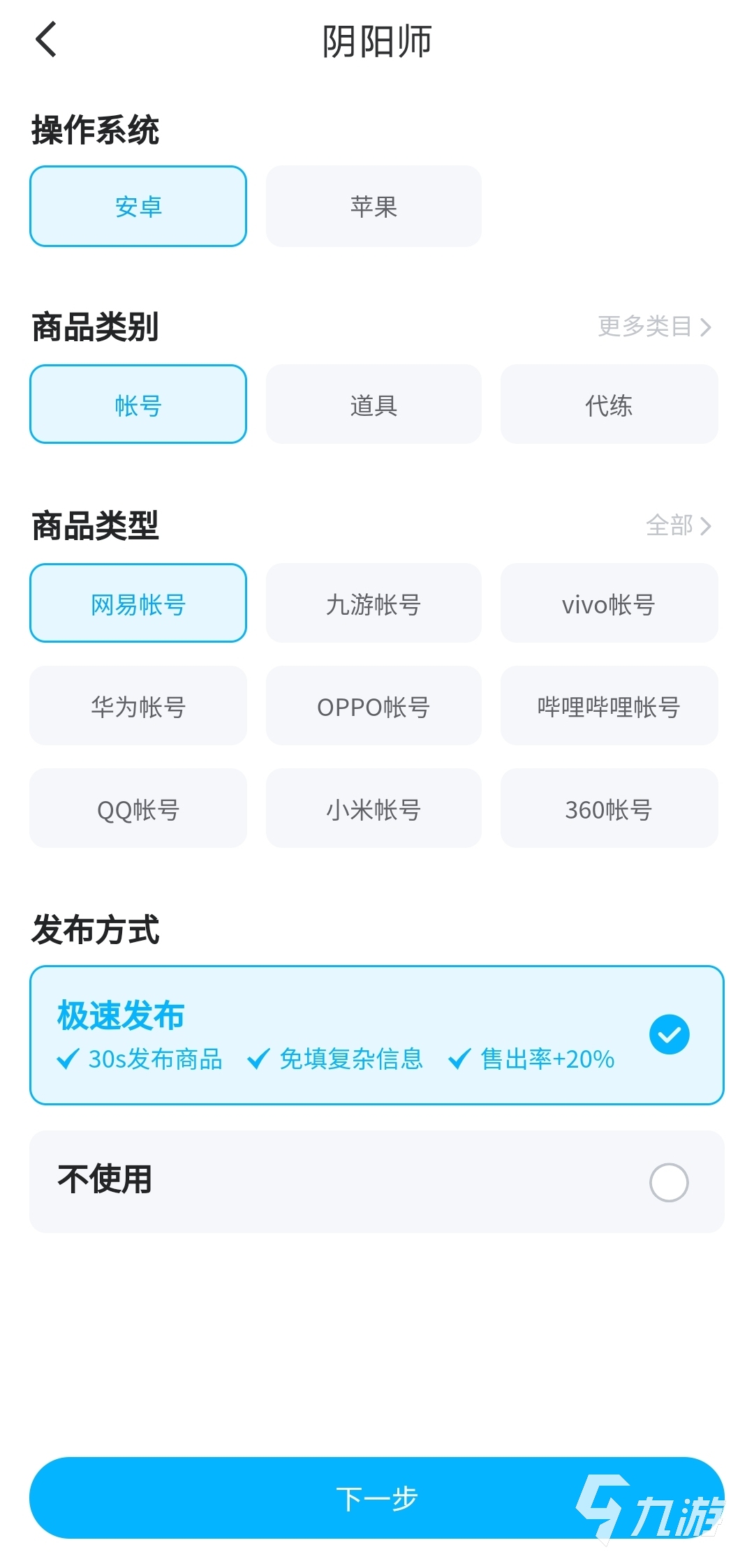Select 哔哩哔哩帐号 account type
The image size is (754, 1568).
coord(609,706)
